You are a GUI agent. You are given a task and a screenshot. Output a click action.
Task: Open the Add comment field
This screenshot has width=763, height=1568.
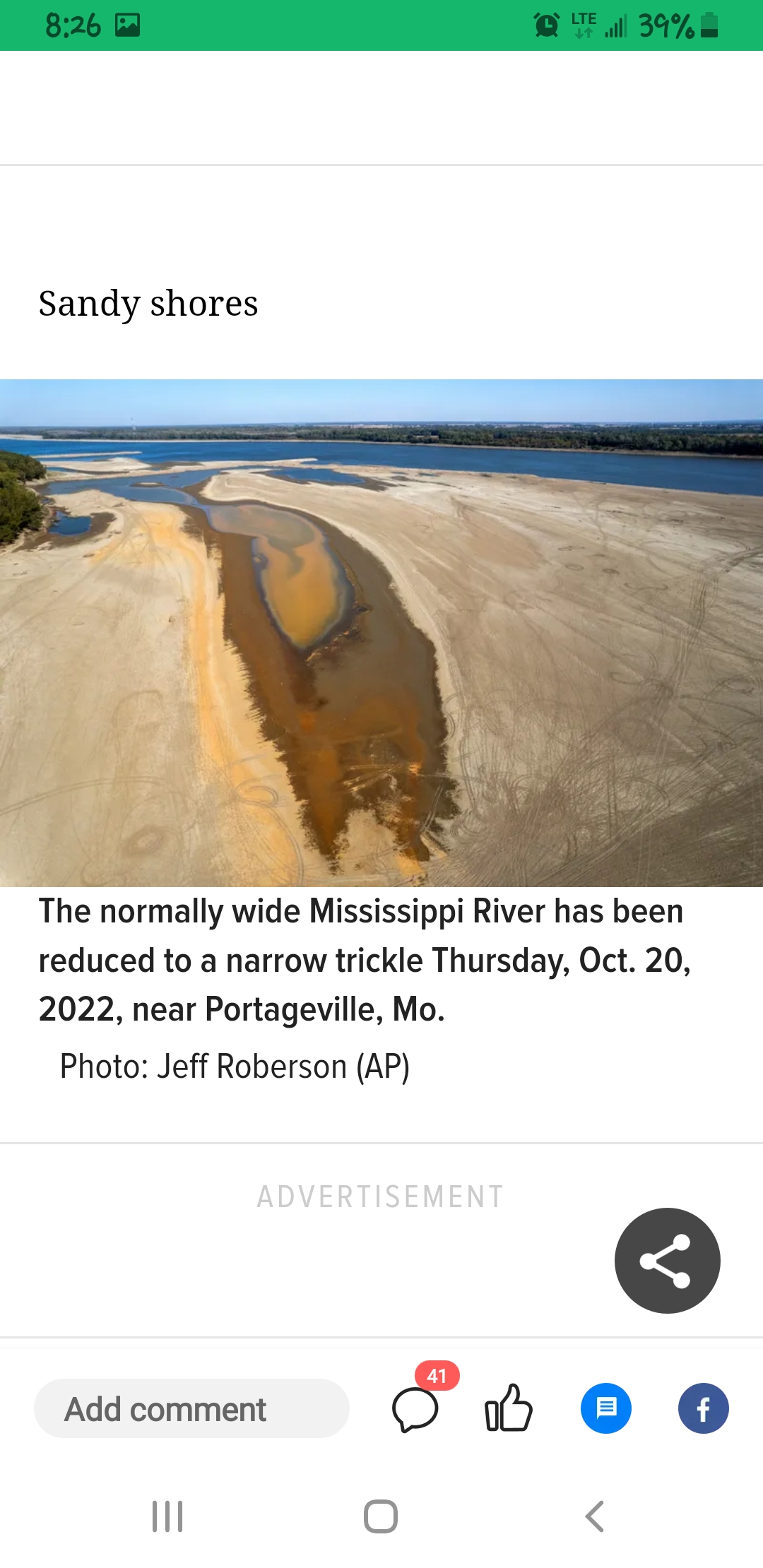(x=191, y=1408)
